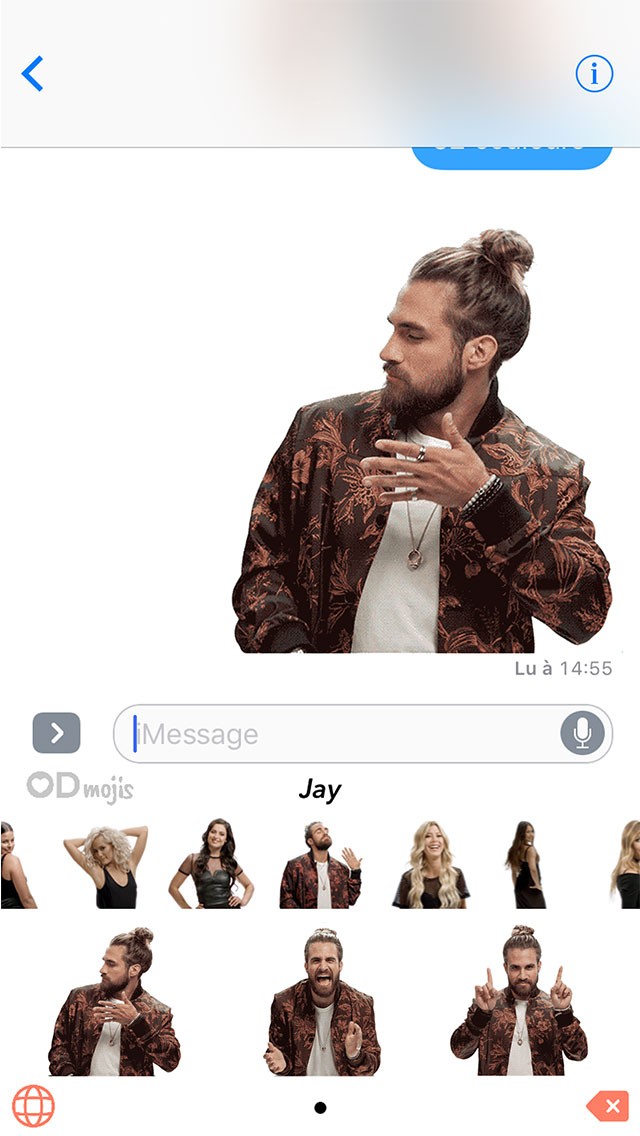Viewport: 640px width, 1136px height.
Task: Select the woman facing away character
Action: (x=527, y=864)
